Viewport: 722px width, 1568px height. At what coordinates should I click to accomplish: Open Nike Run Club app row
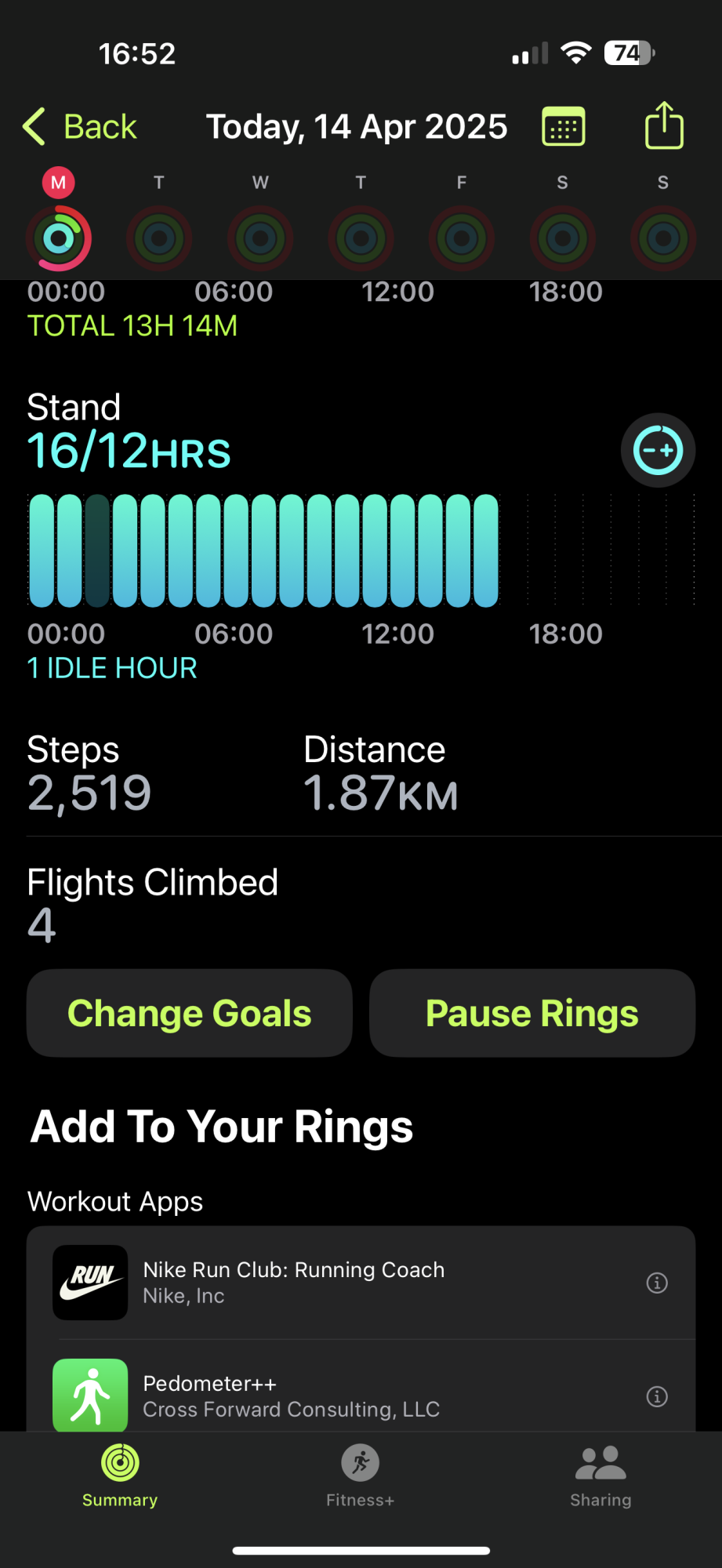coord(314,1282)
